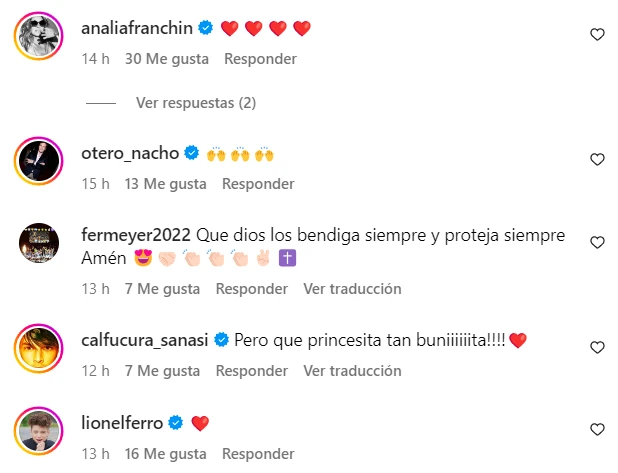Expand the 2 replies under analiafranchin's comment
This screenshot has height=473, width=618.
point(196,103)
